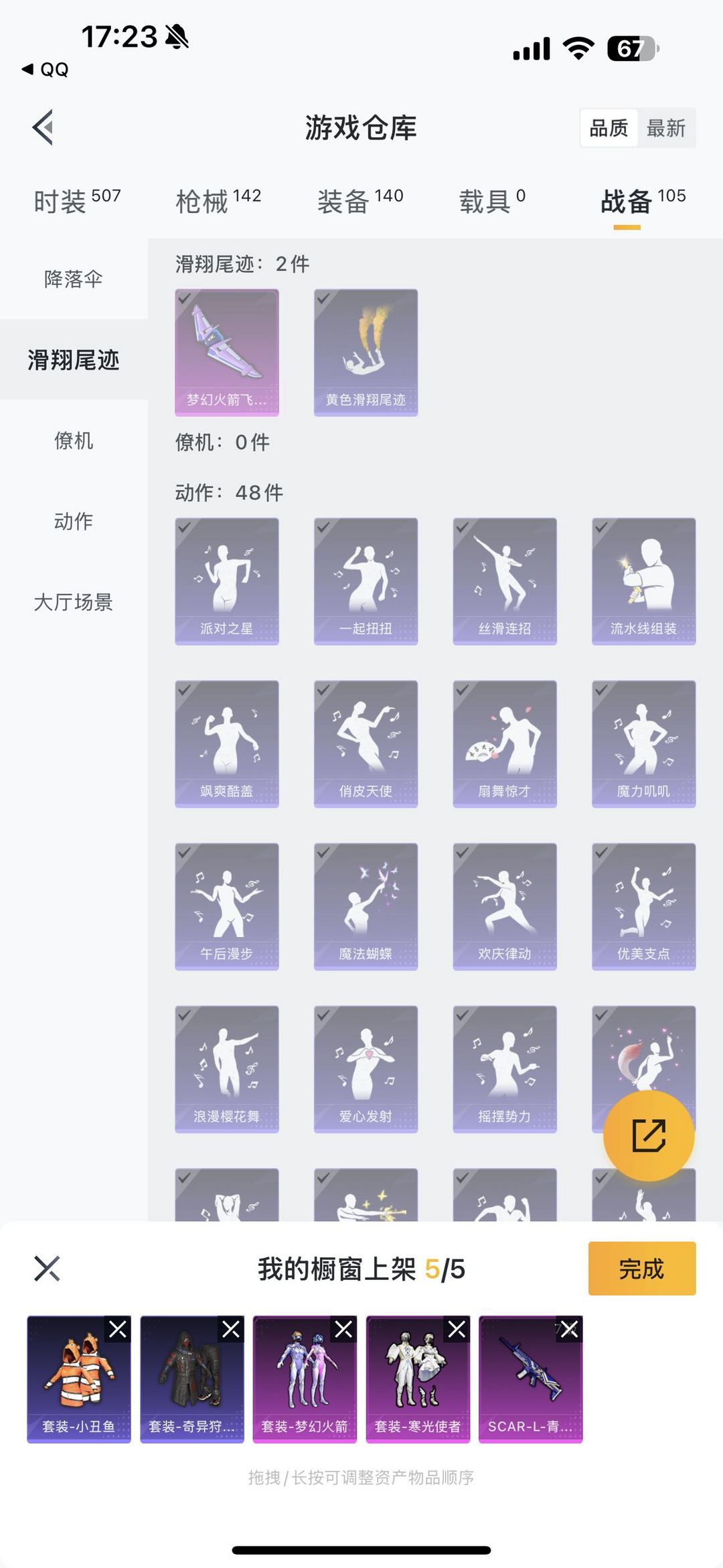Go back from 游戏仓库 page
Viewport: 723px width, 1568px height.
pos(43,127)
